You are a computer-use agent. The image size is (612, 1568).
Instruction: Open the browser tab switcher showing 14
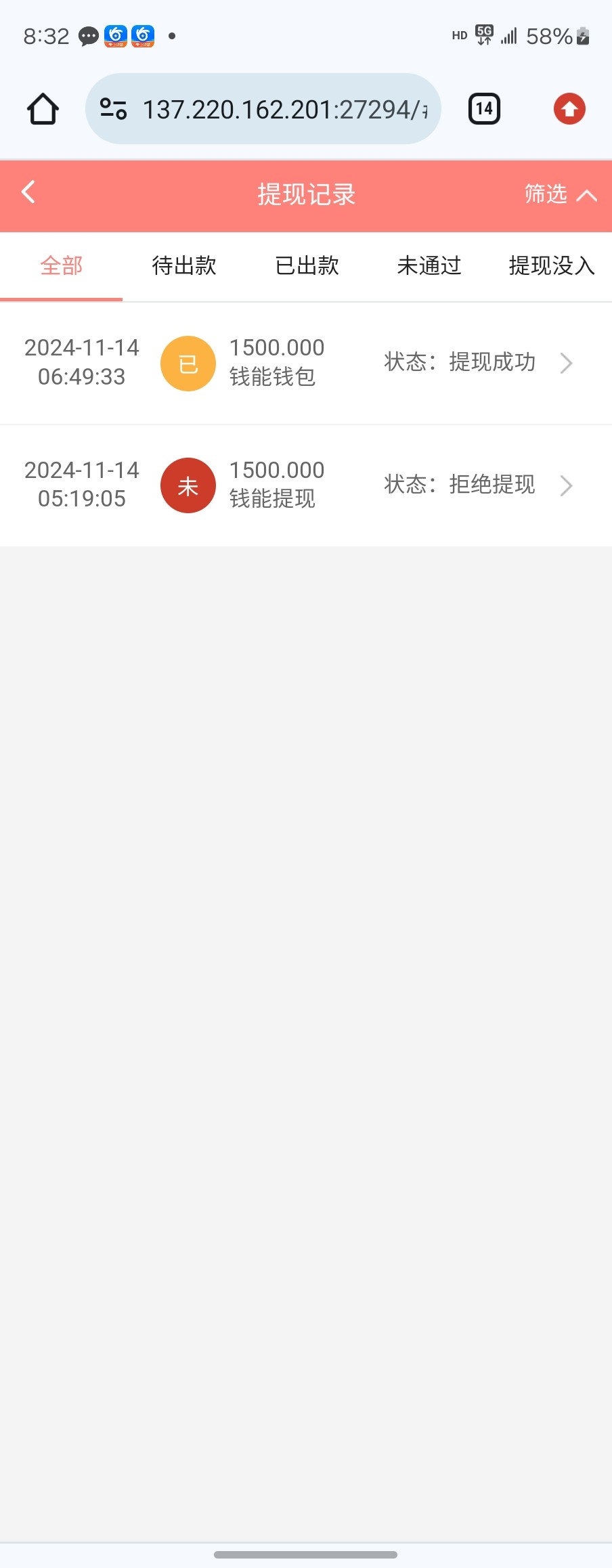click(x=484, y=109)
